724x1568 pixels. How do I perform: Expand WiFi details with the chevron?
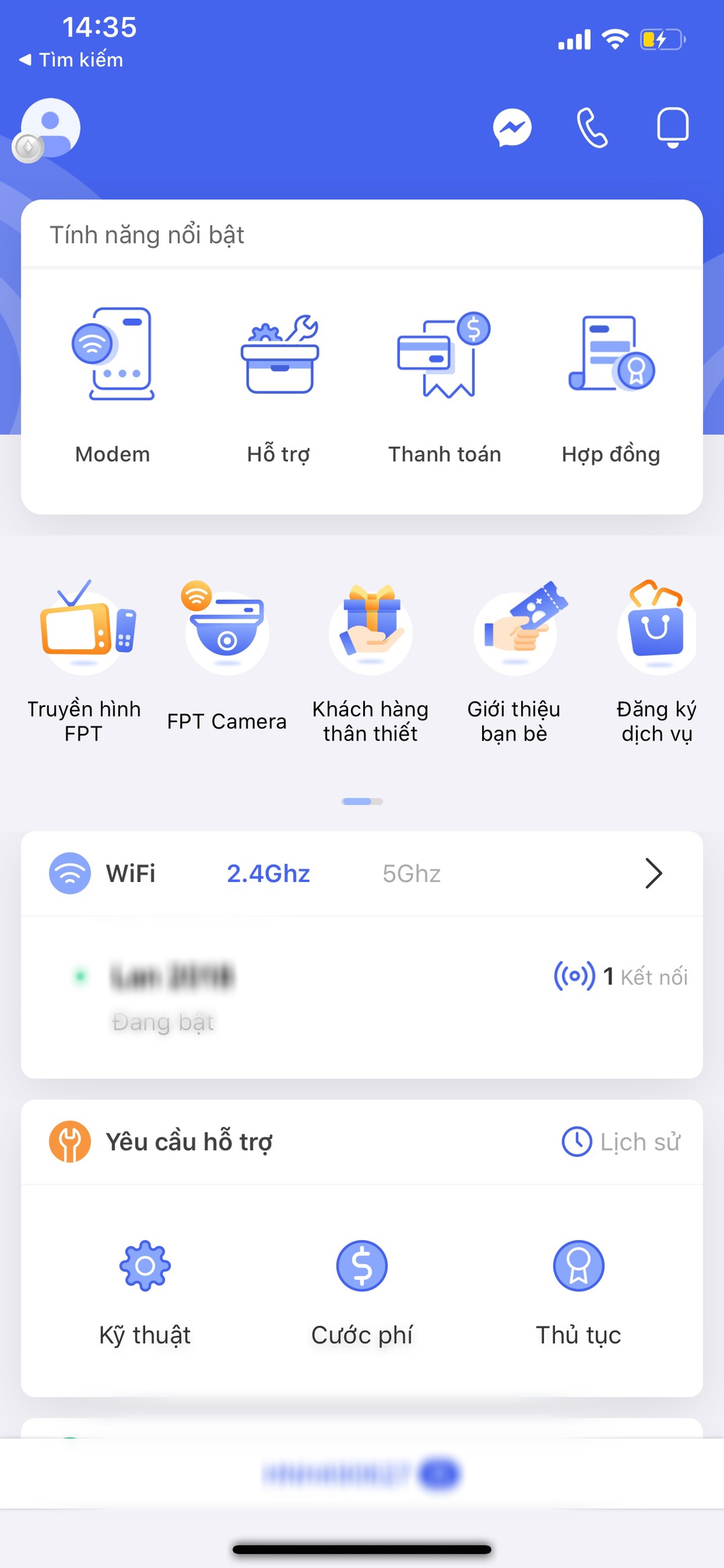(654, 873)
